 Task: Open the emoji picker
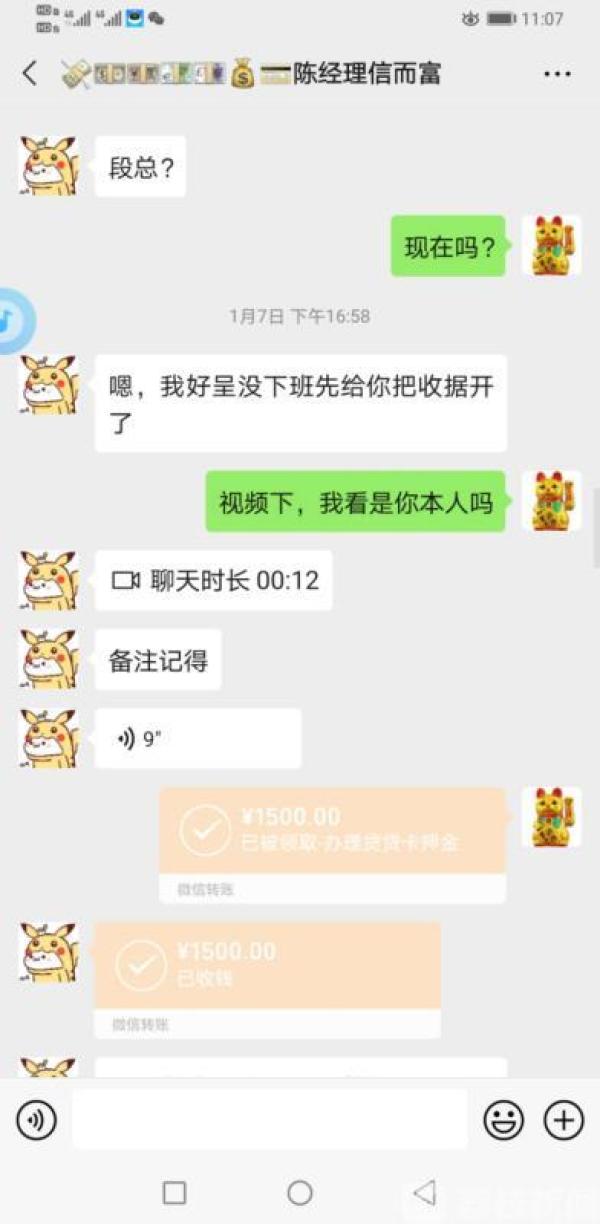click(503, 1120)
